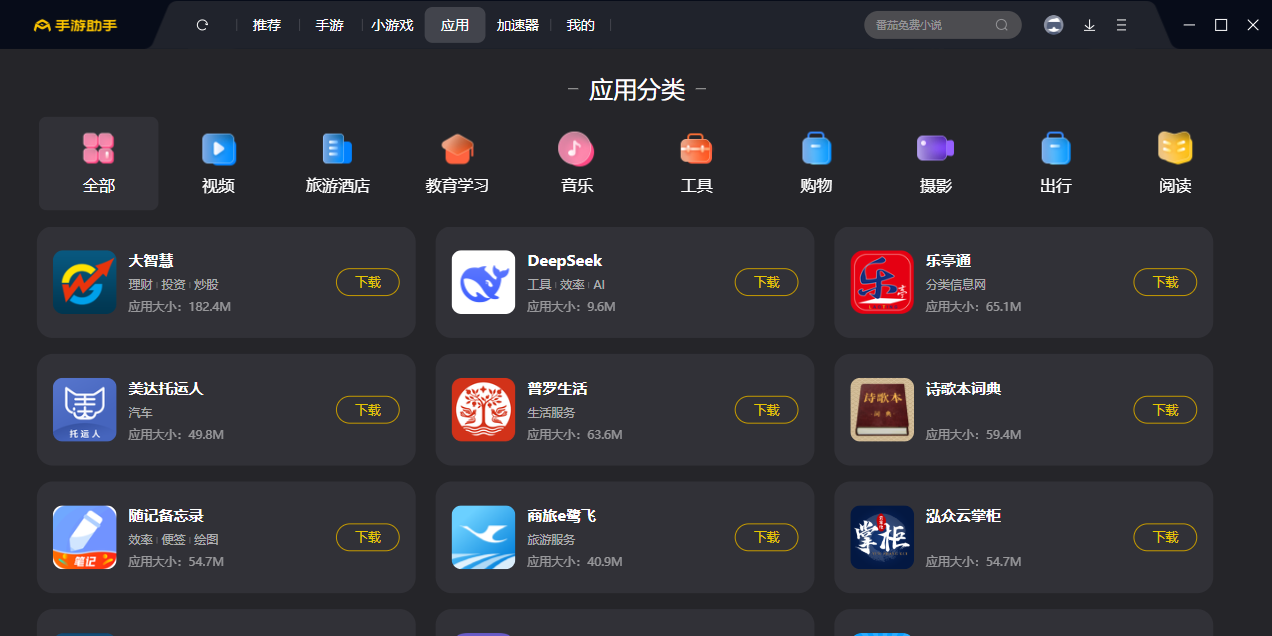1272x636 pixels.
Task: Switch to the 手游 tab
Action: coord(329,25)
